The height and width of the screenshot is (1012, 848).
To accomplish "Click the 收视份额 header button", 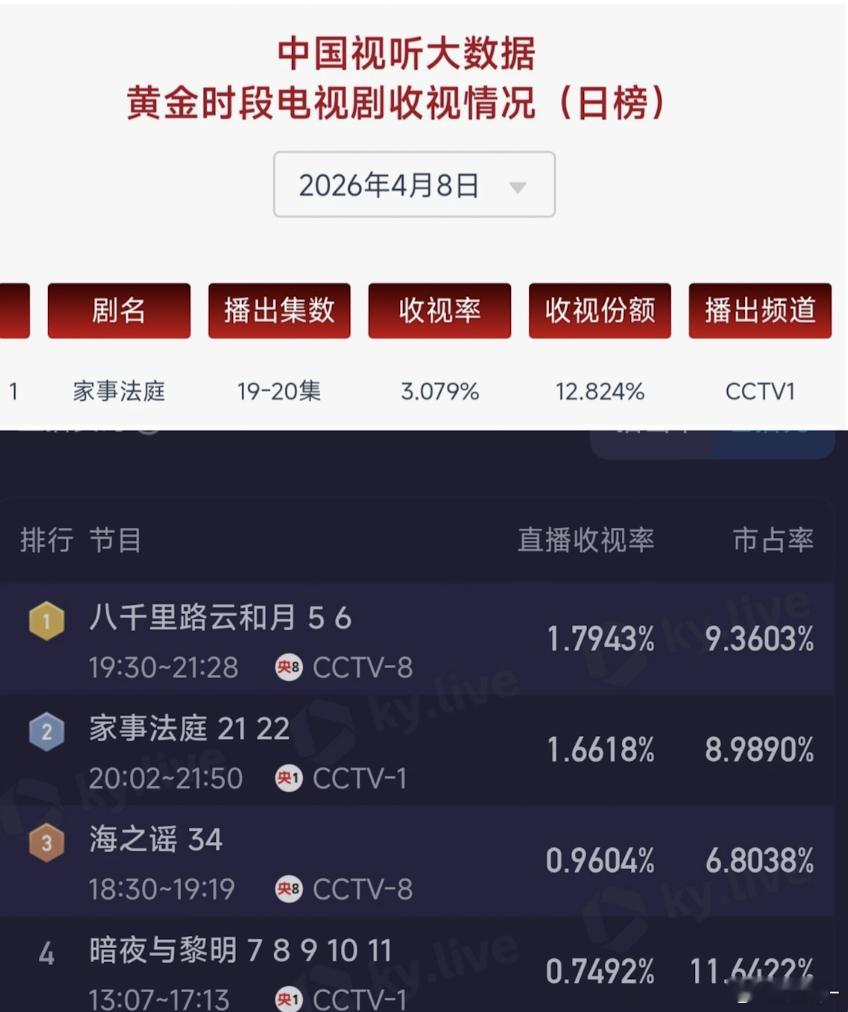I will [x=599, y=311].
